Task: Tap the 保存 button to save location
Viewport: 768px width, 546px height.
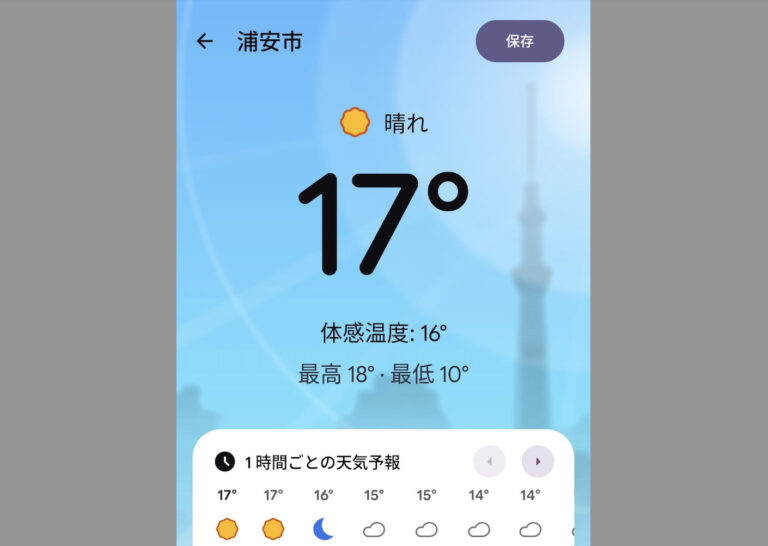Action: [519, 41]
